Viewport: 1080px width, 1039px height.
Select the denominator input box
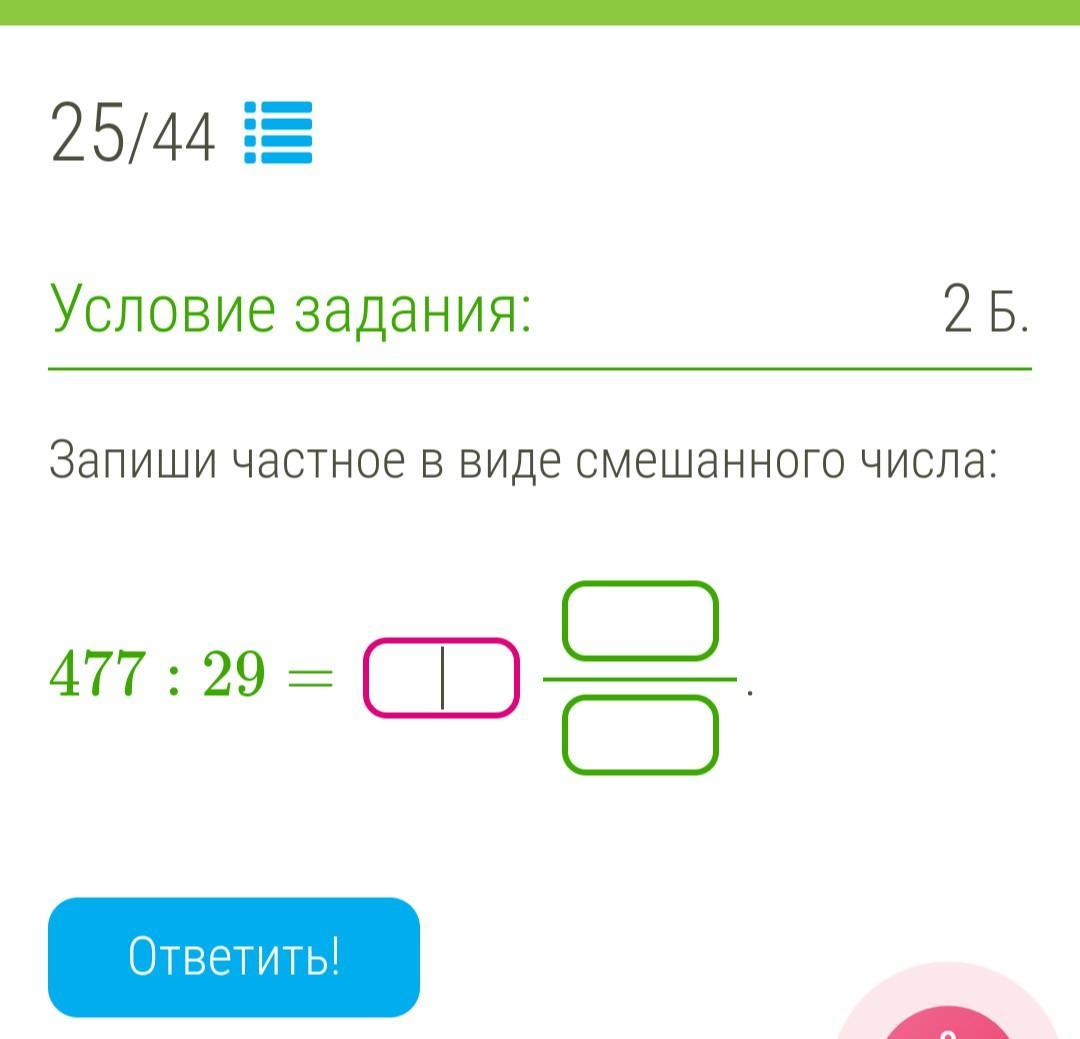coord(640,736)
